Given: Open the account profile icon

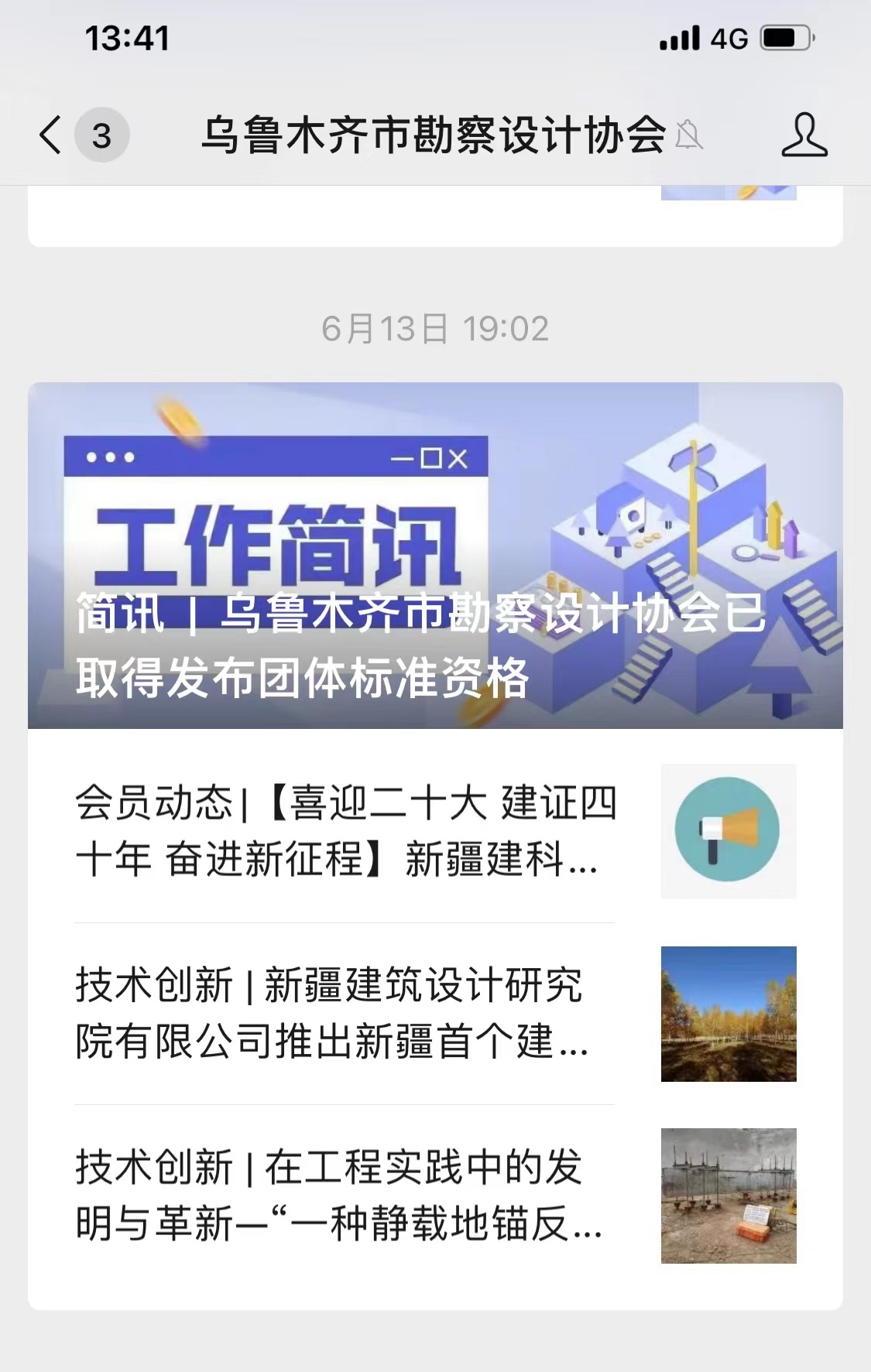Looking at the screenshot, I should [x=804, y=135].
